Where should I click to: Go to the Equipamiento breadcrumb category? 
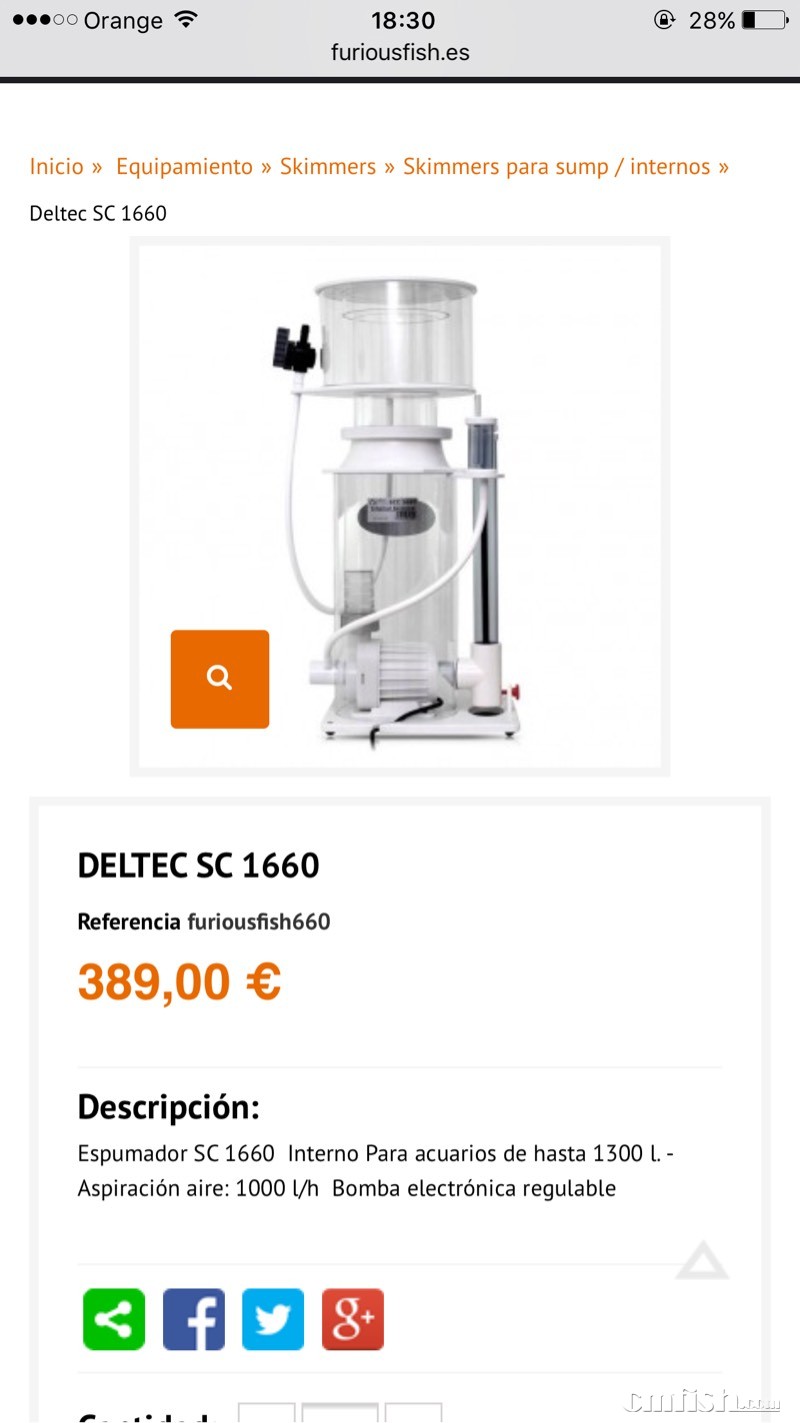tap(184, 167)
